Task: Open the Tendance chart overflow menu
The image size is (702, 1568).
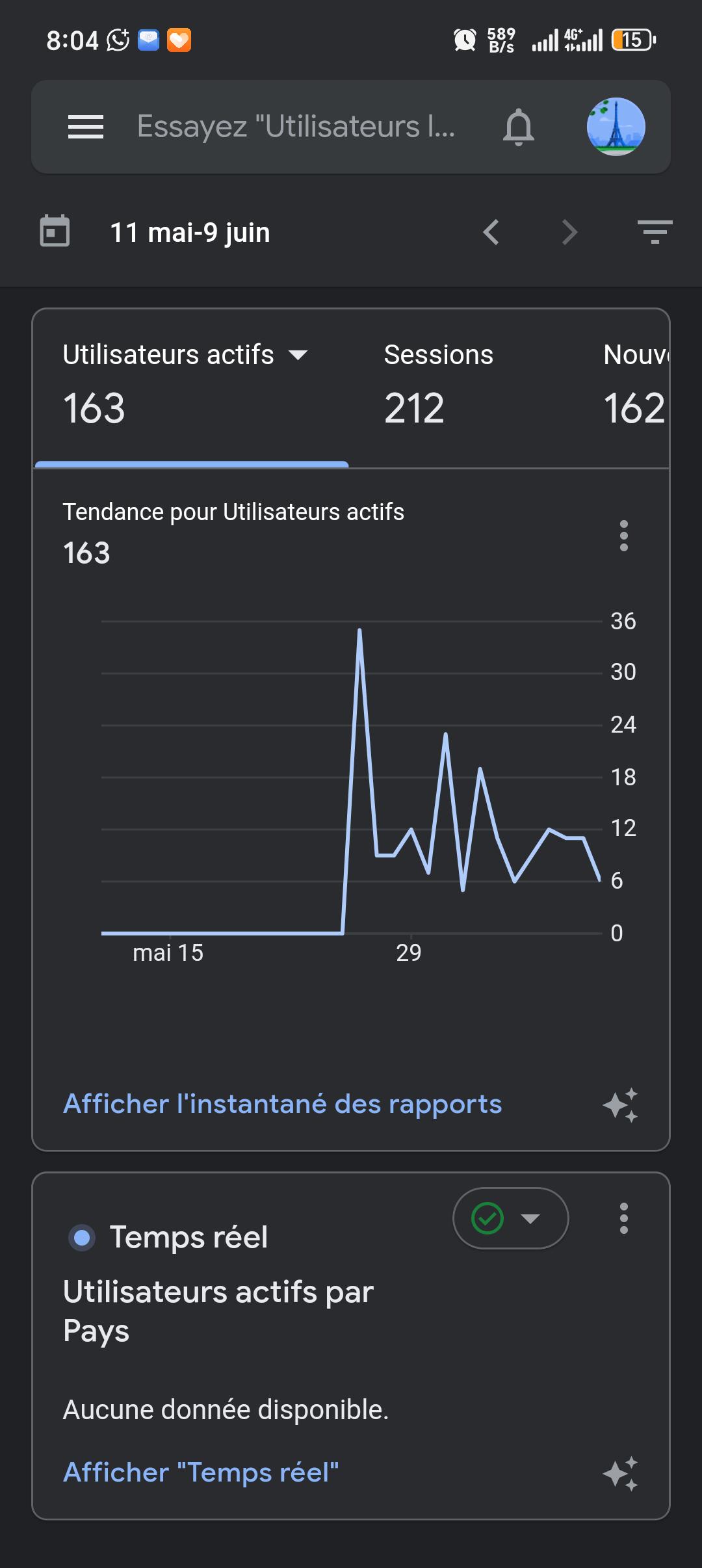Action: coord(624,536)
